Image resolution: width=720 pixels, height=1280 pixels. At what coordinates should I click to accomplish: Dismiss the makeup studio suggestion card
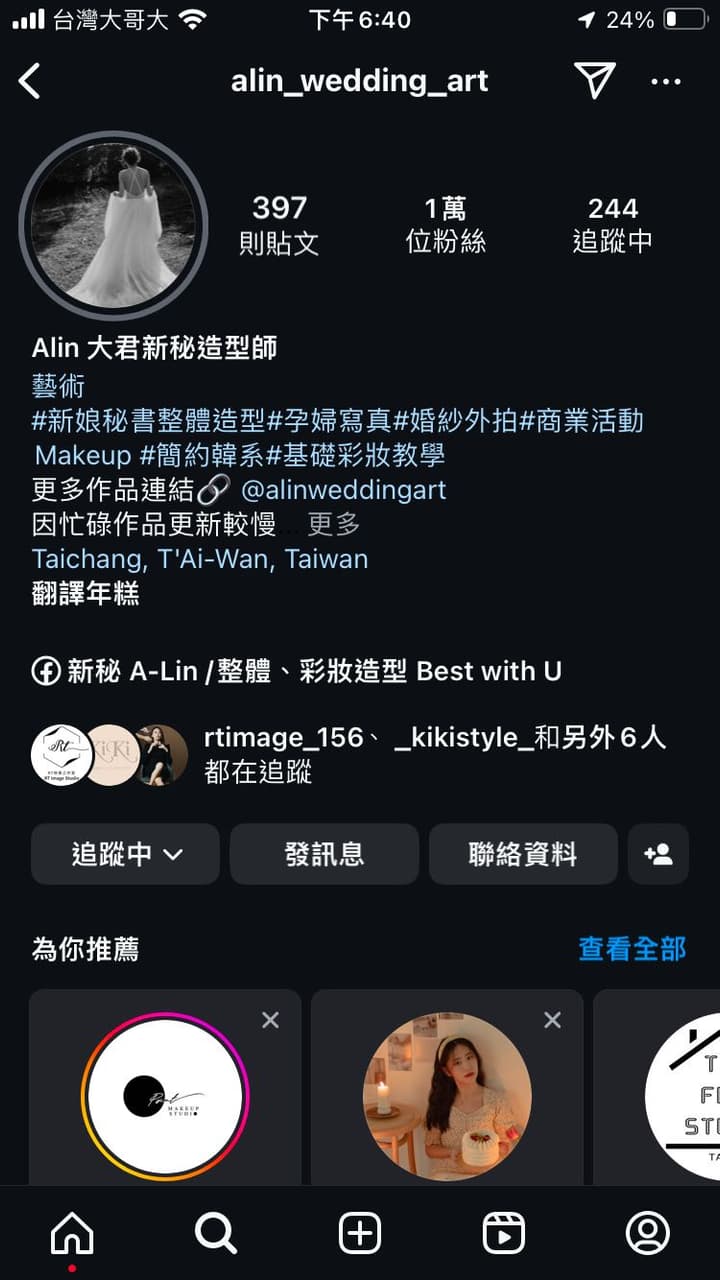coord(270,1020)
